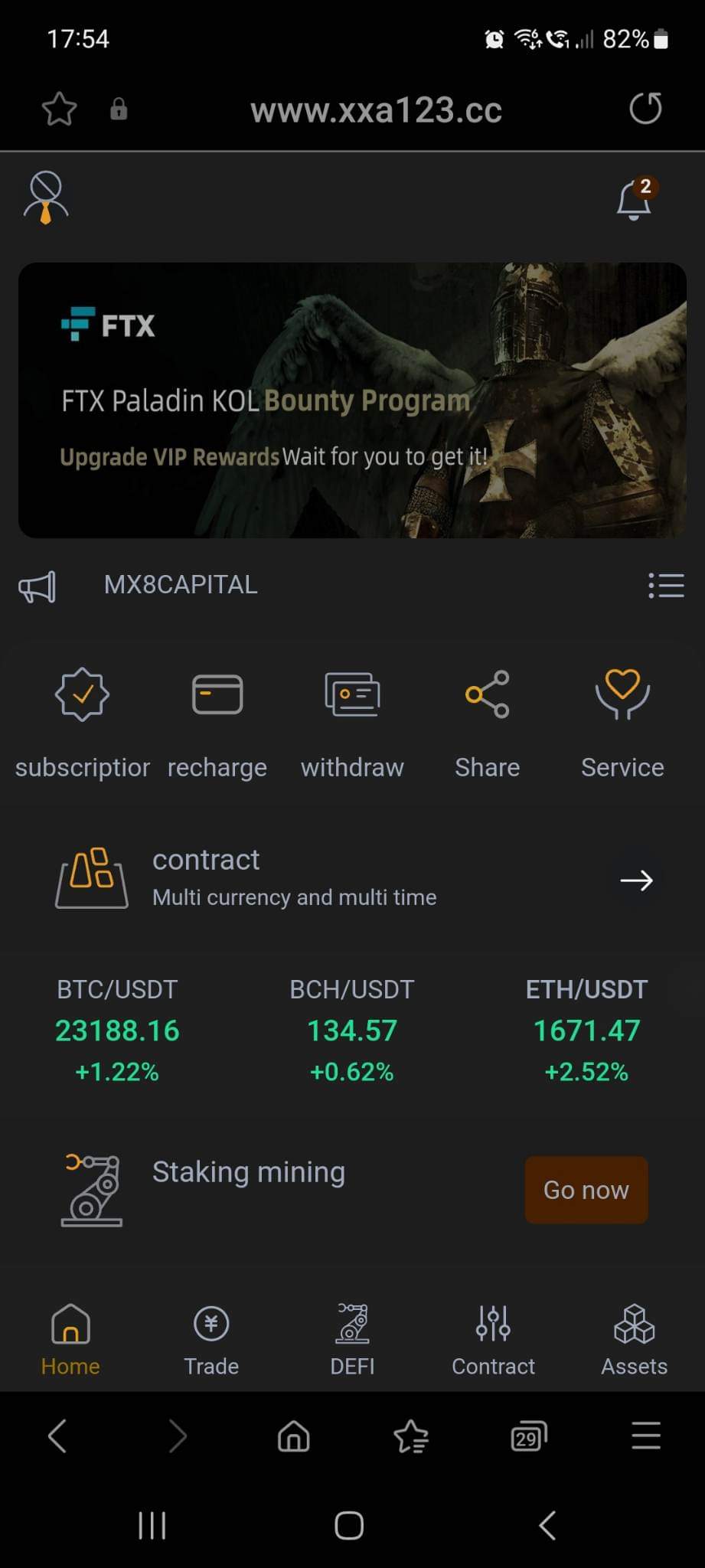View the BCH/USDT pair
Image resolution: width=705 pixels, height=1568 pixels.
pyautogui.click(x=352, y=1030)
